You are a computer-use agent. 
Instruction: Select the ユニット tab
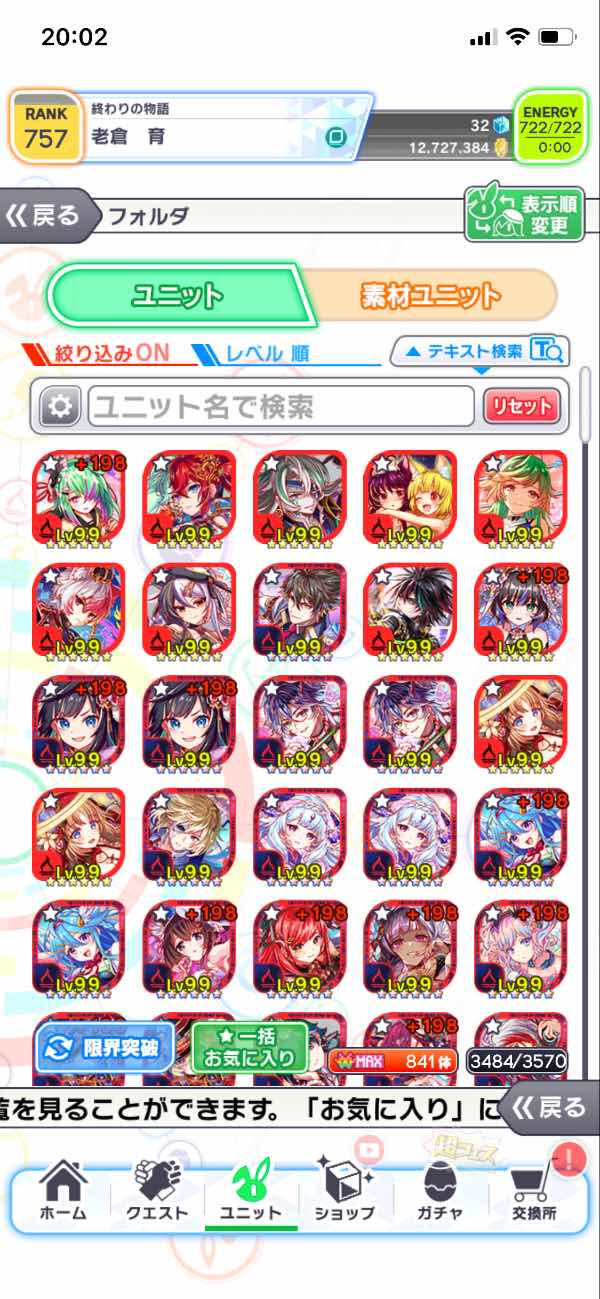click(x=178, y=295)
